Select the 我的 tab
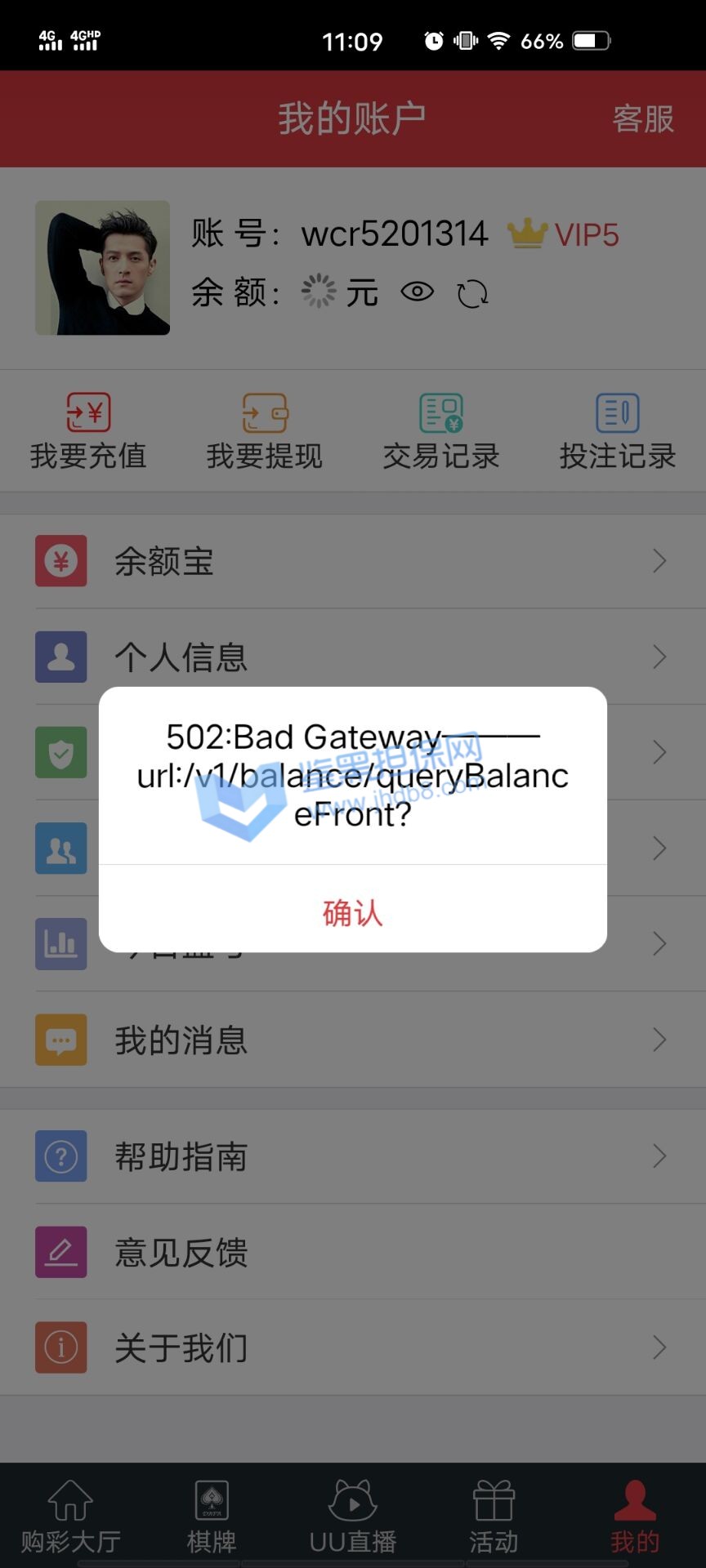The image size is (706, 1568). [x=635, y=1517]
